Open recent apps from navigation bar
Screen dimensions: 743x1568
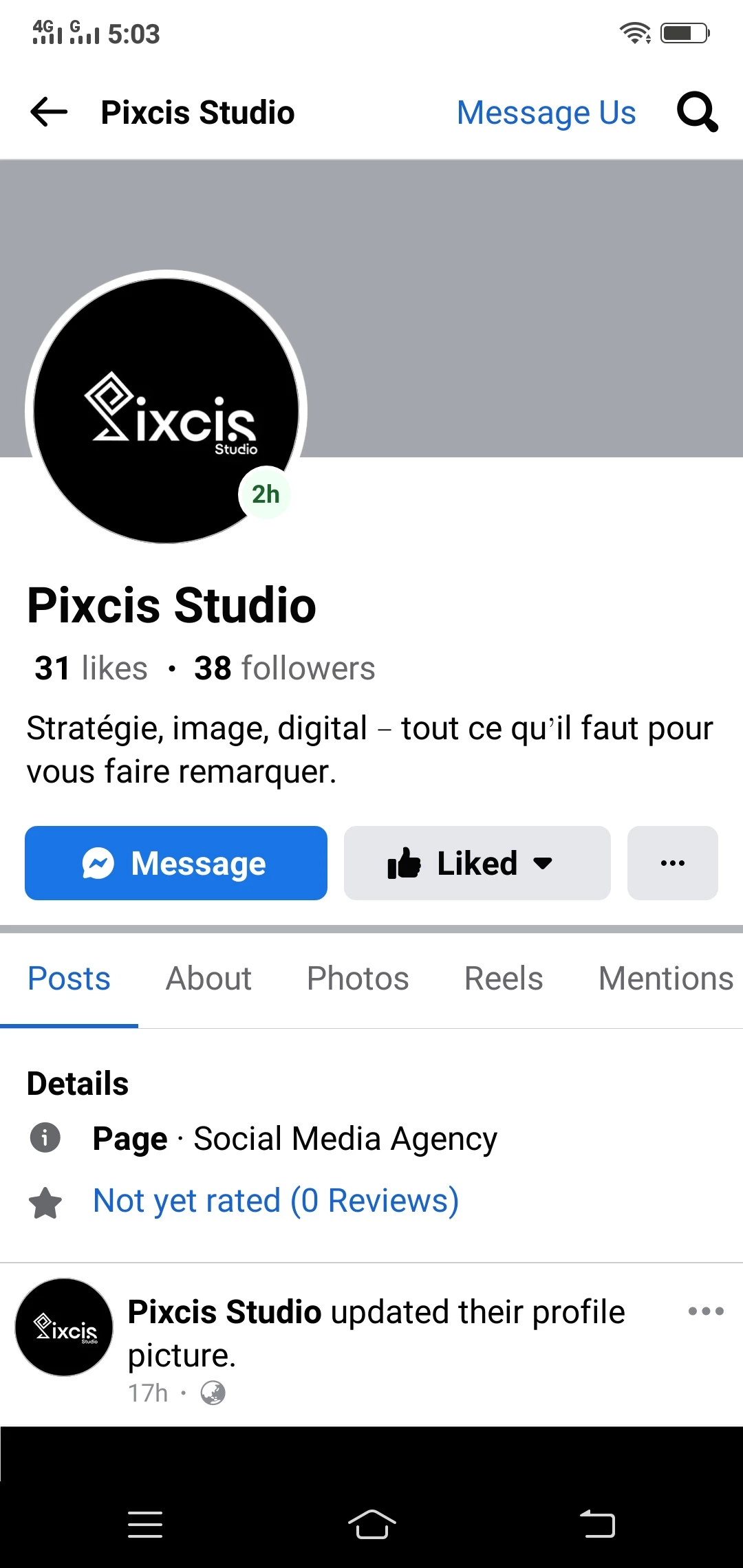click(145, 1524)
